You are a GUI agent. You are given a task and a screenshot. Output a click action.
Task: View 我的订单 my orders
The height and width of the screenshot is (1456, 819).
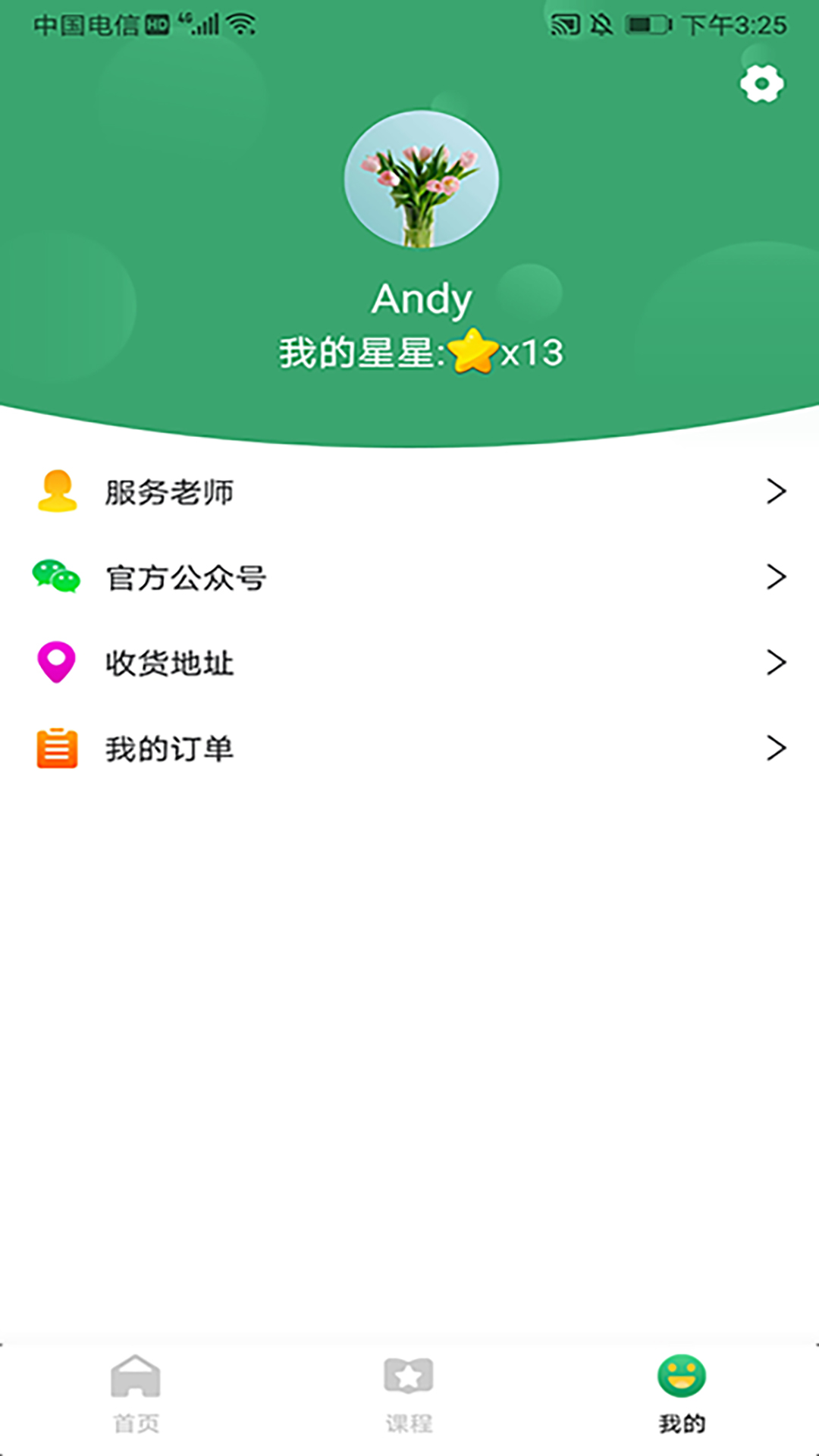pos(409,749)
